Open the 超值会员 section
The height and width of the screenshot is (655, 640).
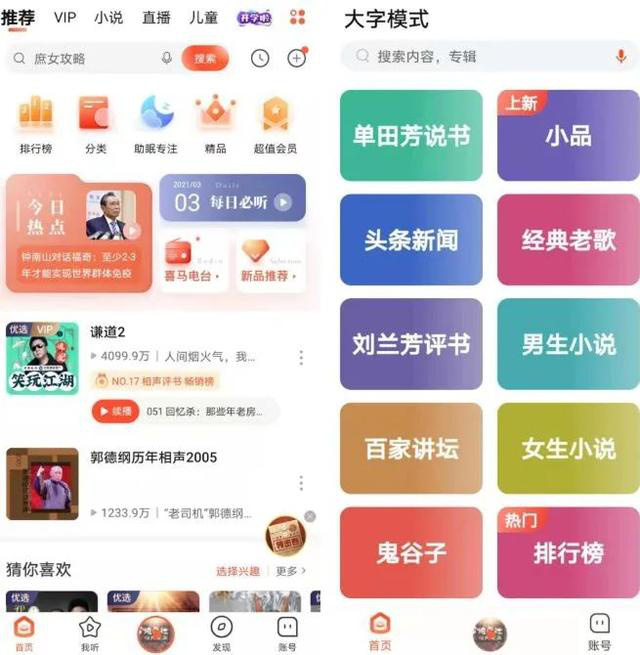275,124
